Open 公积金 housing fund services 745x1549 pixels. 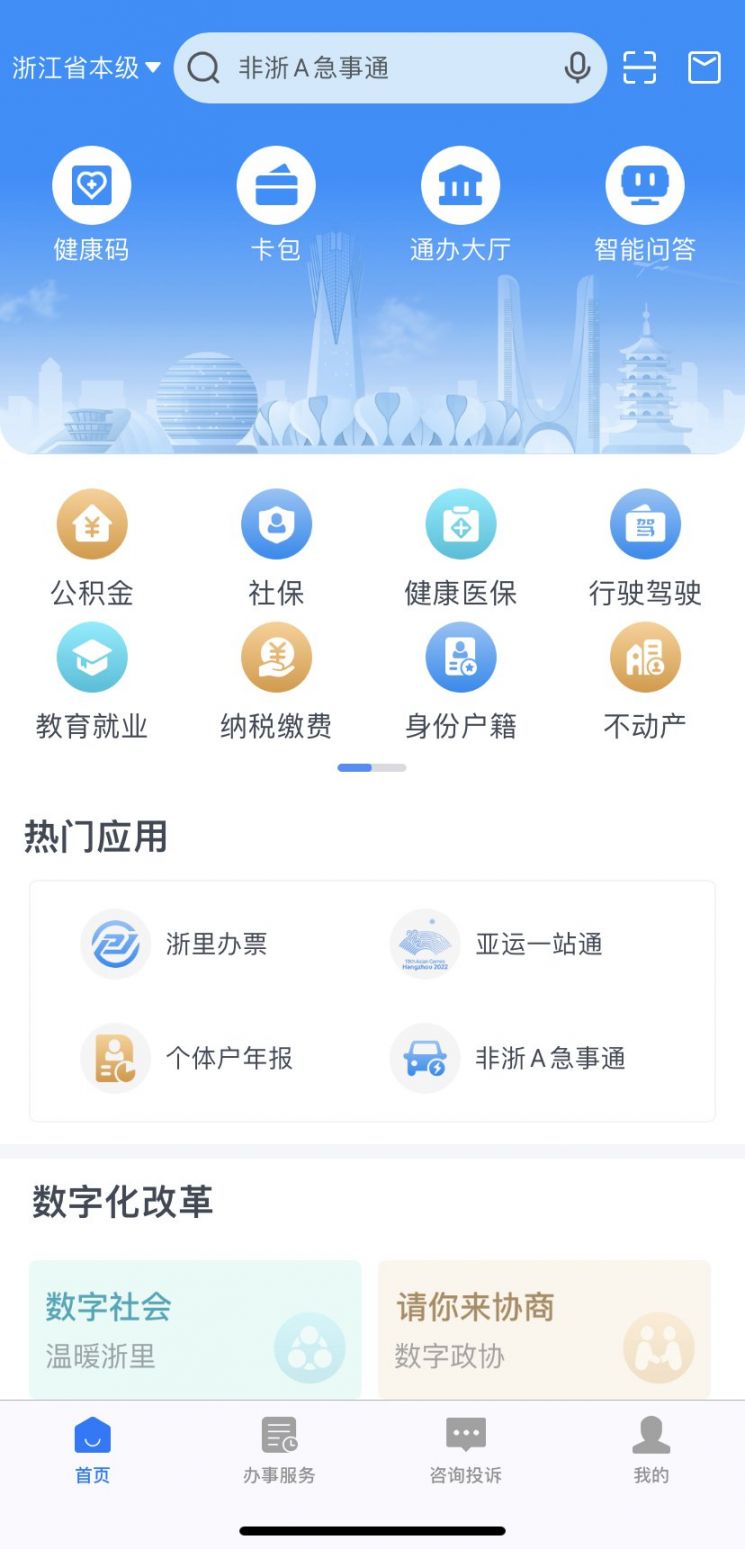click(x=92, y=549)
